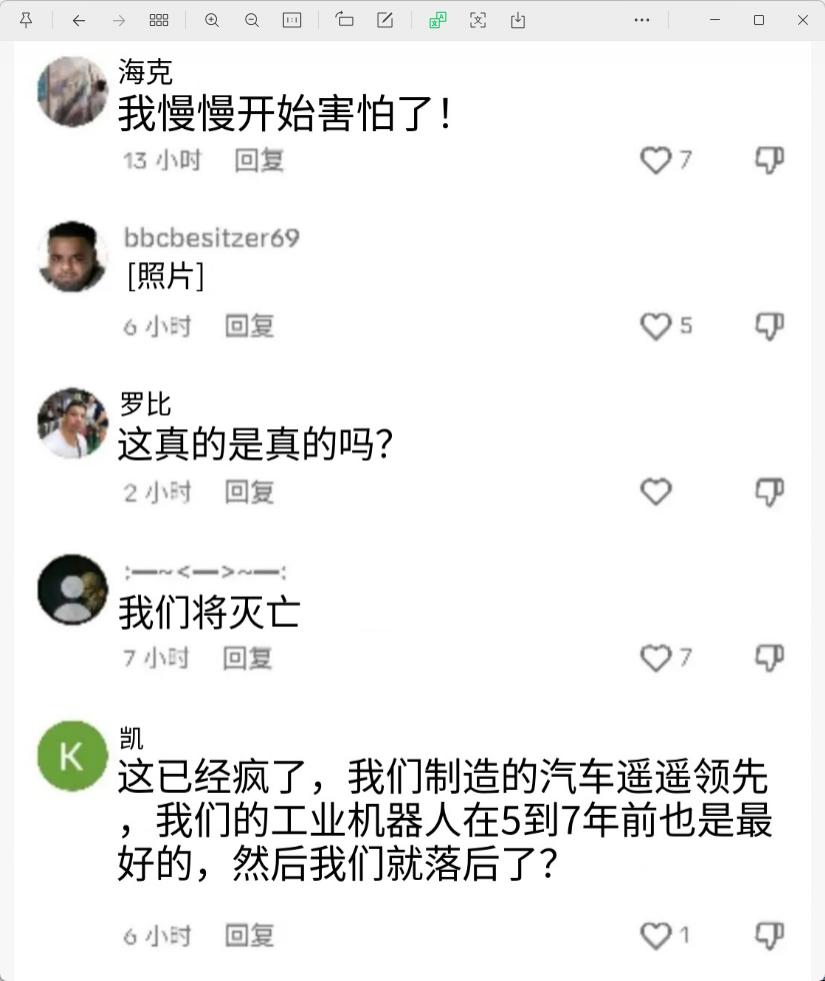The image size is (825, 981).
Task: Zoom in on the image
Action: [212, 20]
